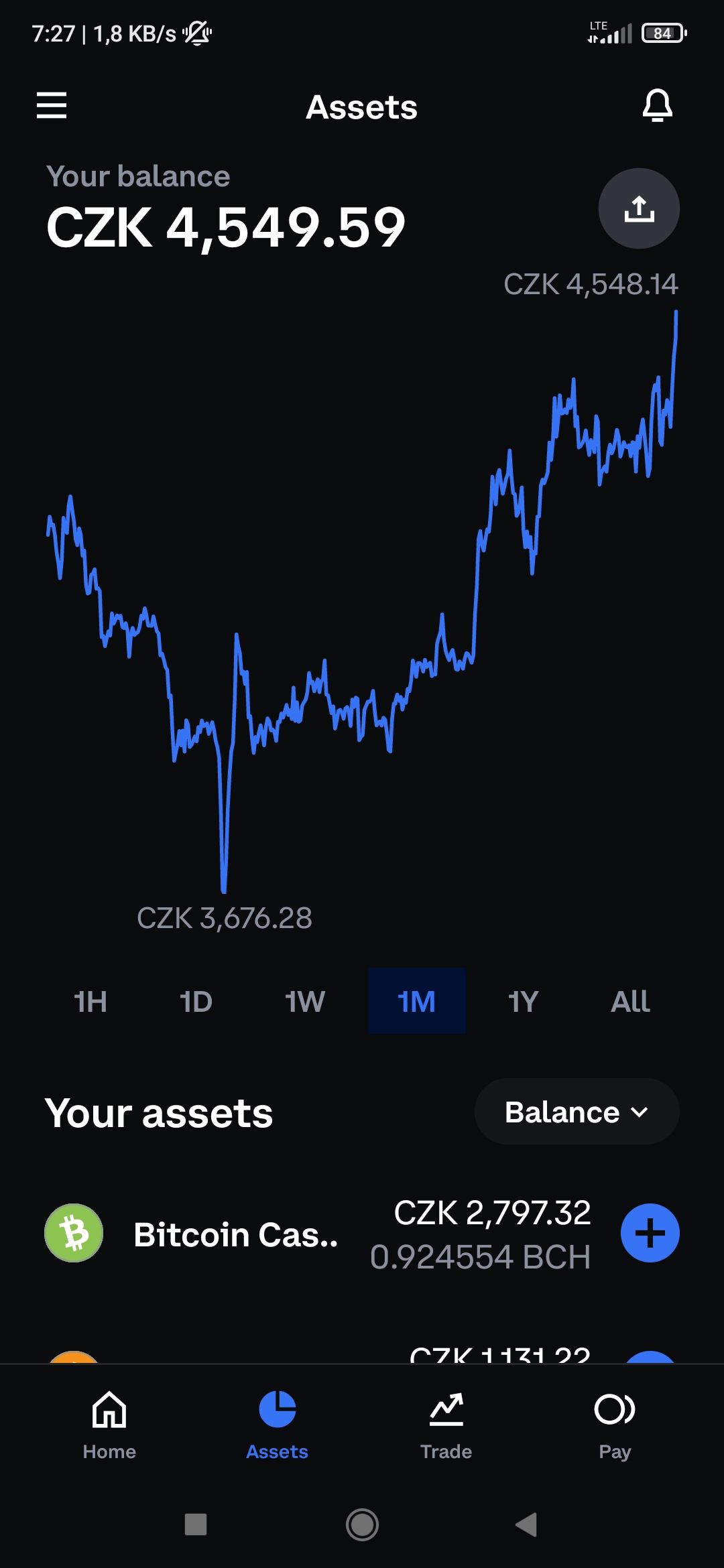
Task: Open the notifications bell
Action: pyautogui.click(x=657, y=105)
